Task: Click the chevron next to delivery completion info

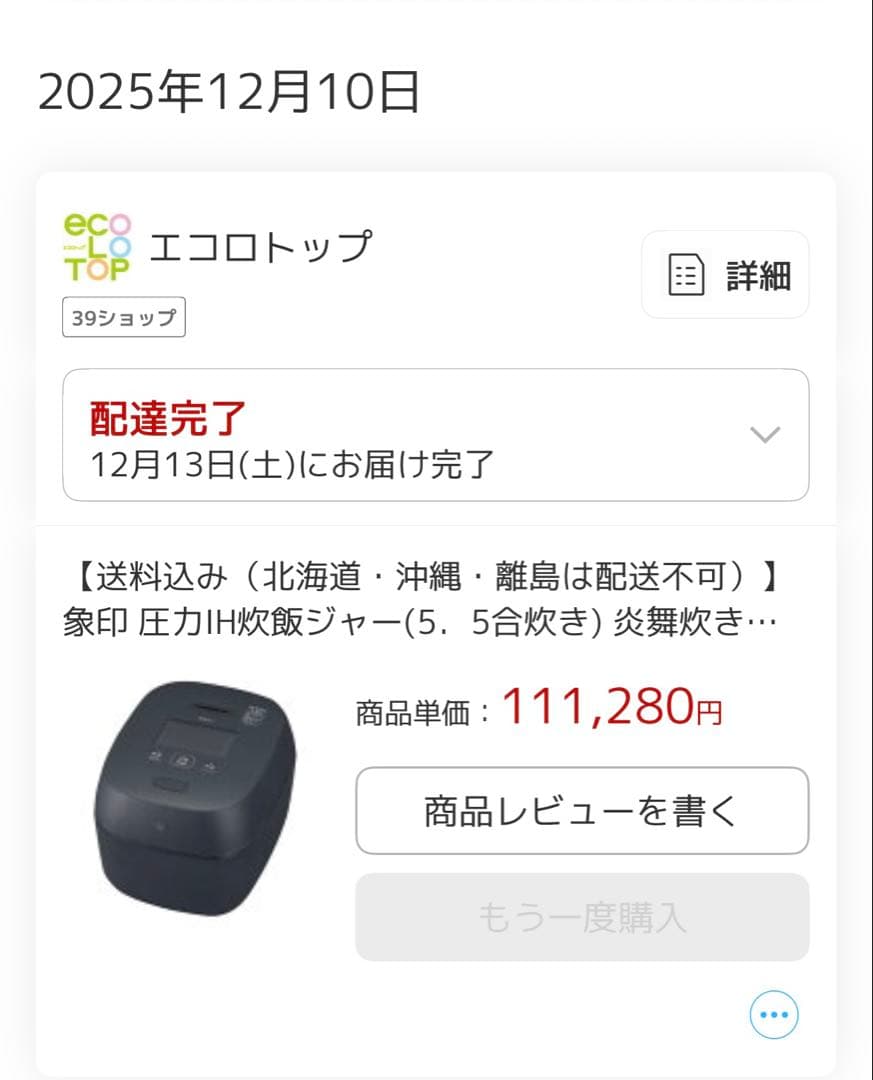Action: click(x=765, y=435)
